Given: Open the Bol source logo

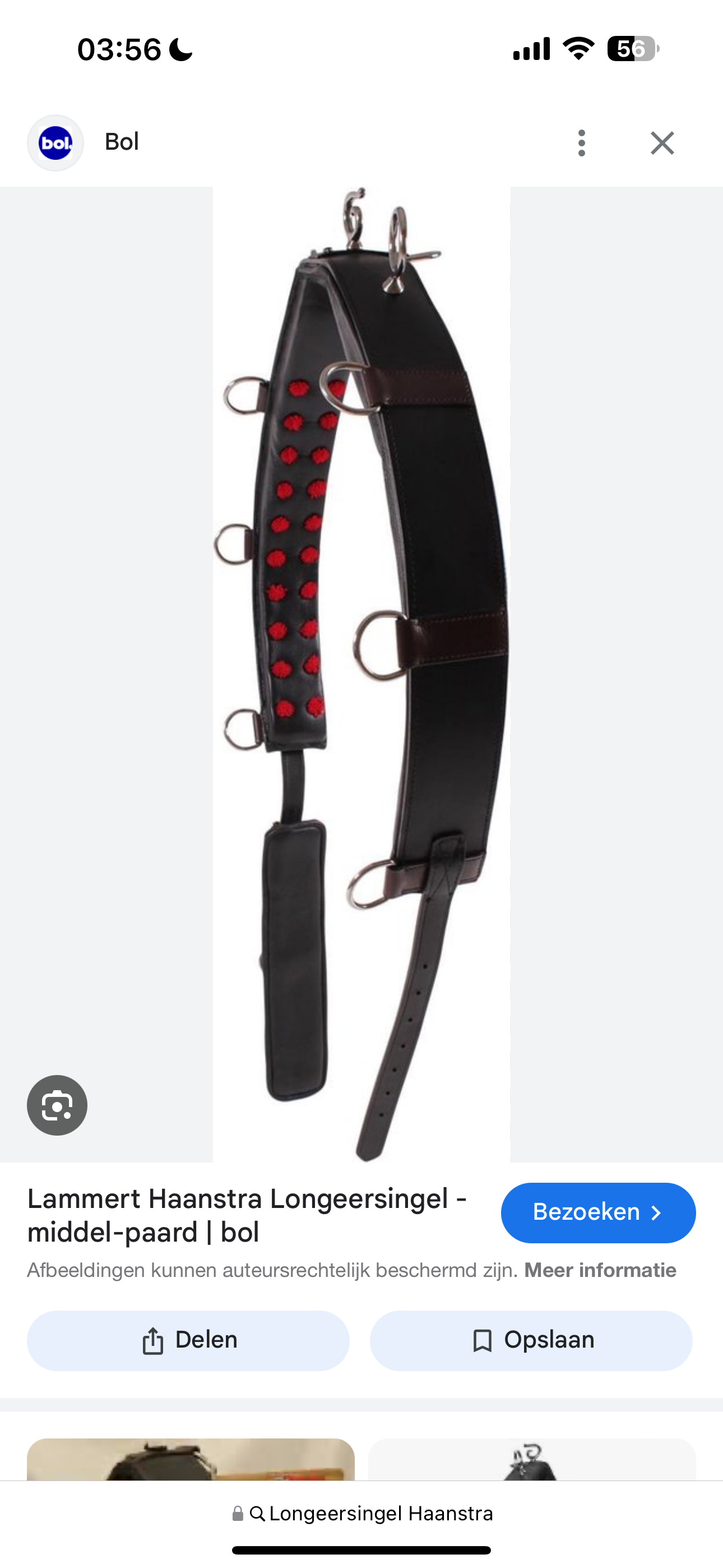Looking at the screenshot, I should coord(55,143).
